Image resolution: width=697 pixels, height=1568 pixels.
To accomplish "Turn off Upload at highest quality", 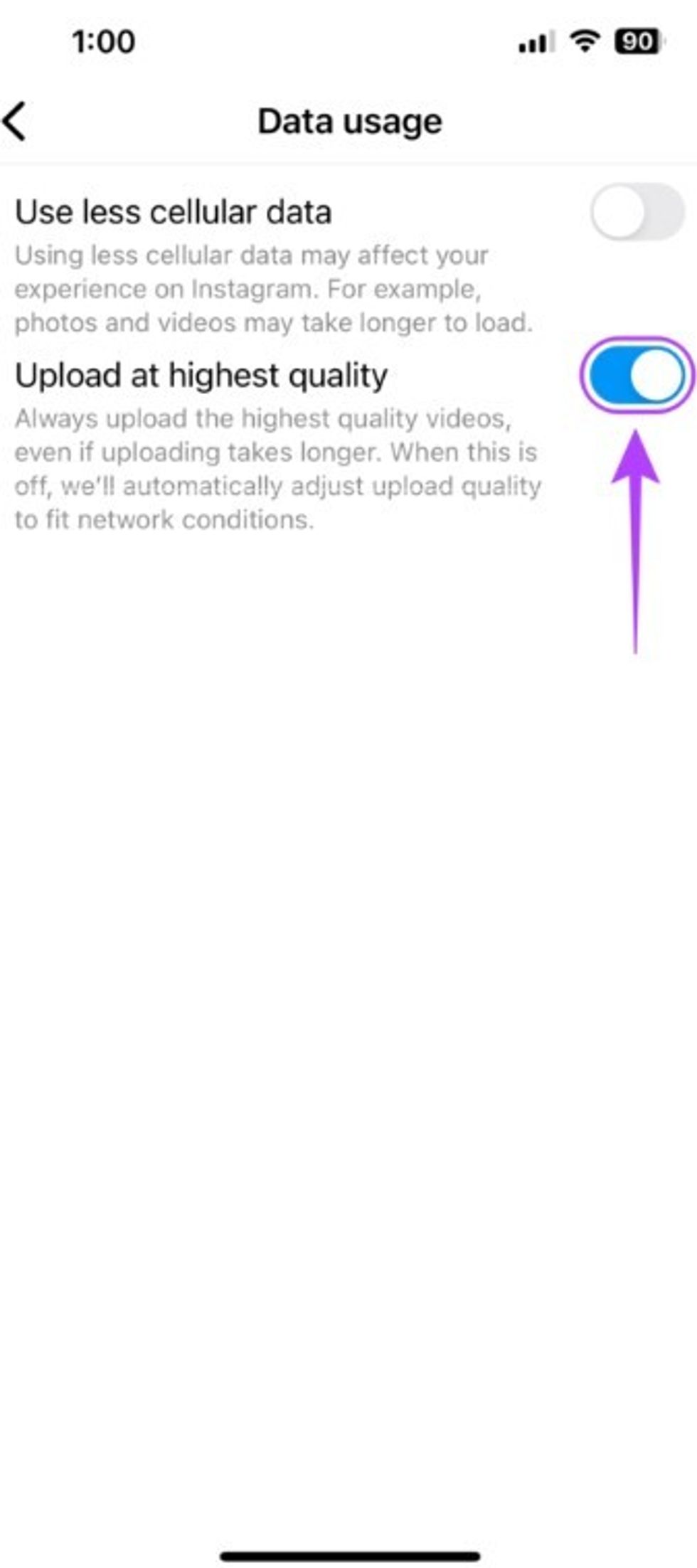I will pyautogui.click(x=636, y=375).
